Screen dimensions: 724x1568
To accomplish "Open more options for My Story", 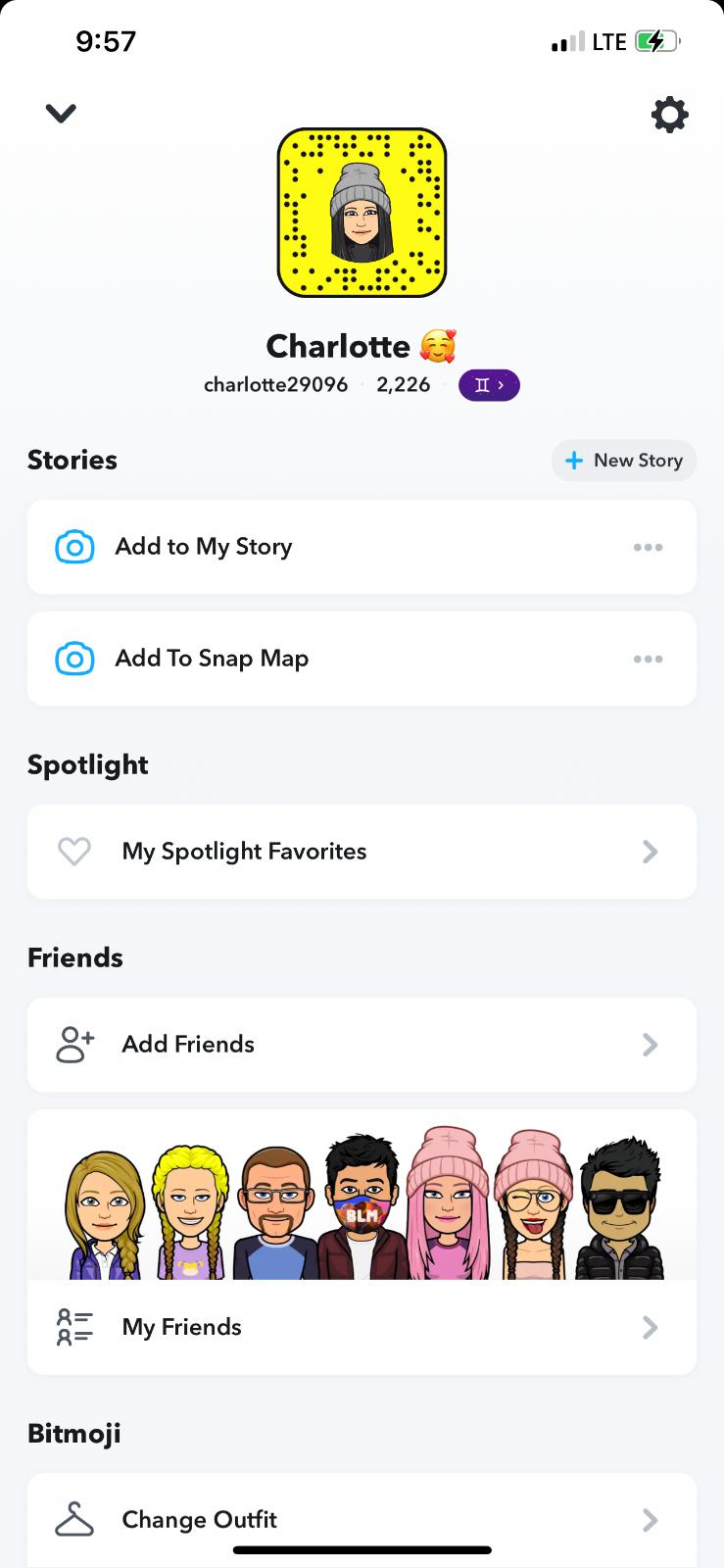I will (x=648, y=547).
